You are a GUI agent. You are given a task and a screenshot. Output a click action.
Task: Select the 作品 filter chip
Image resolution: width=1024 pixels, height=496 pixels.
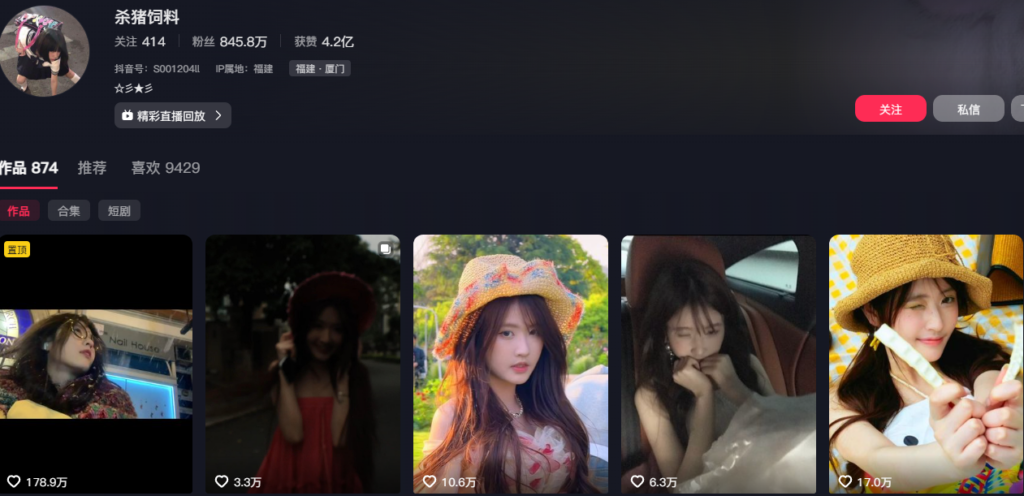click(19, 211)
